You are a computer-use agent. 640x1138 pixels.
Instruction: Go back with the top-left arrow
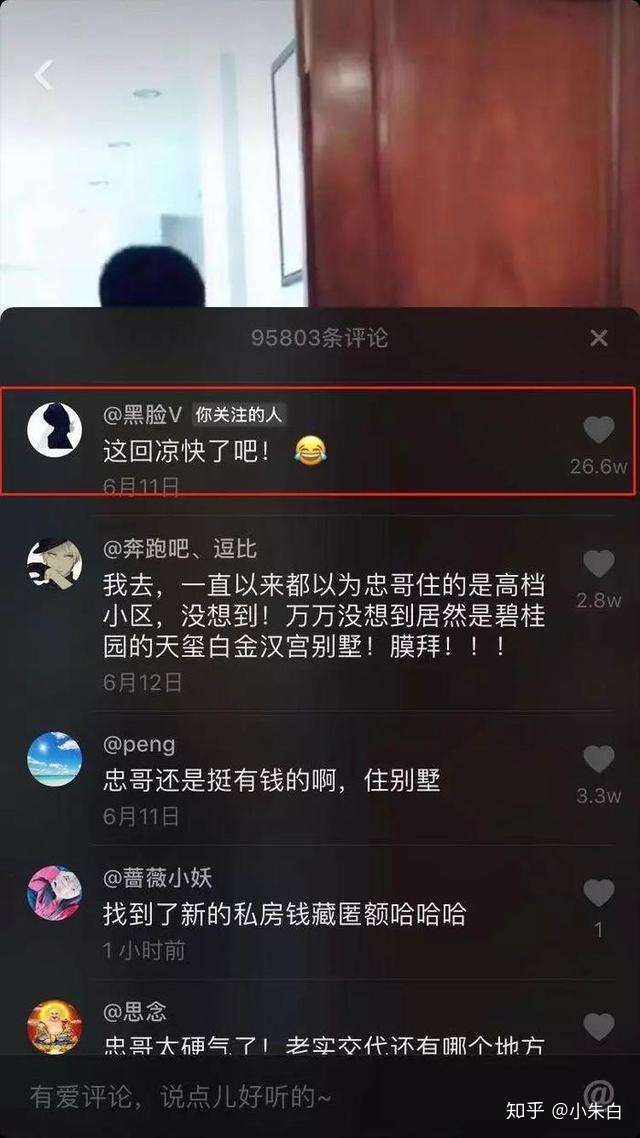[43, 75]
